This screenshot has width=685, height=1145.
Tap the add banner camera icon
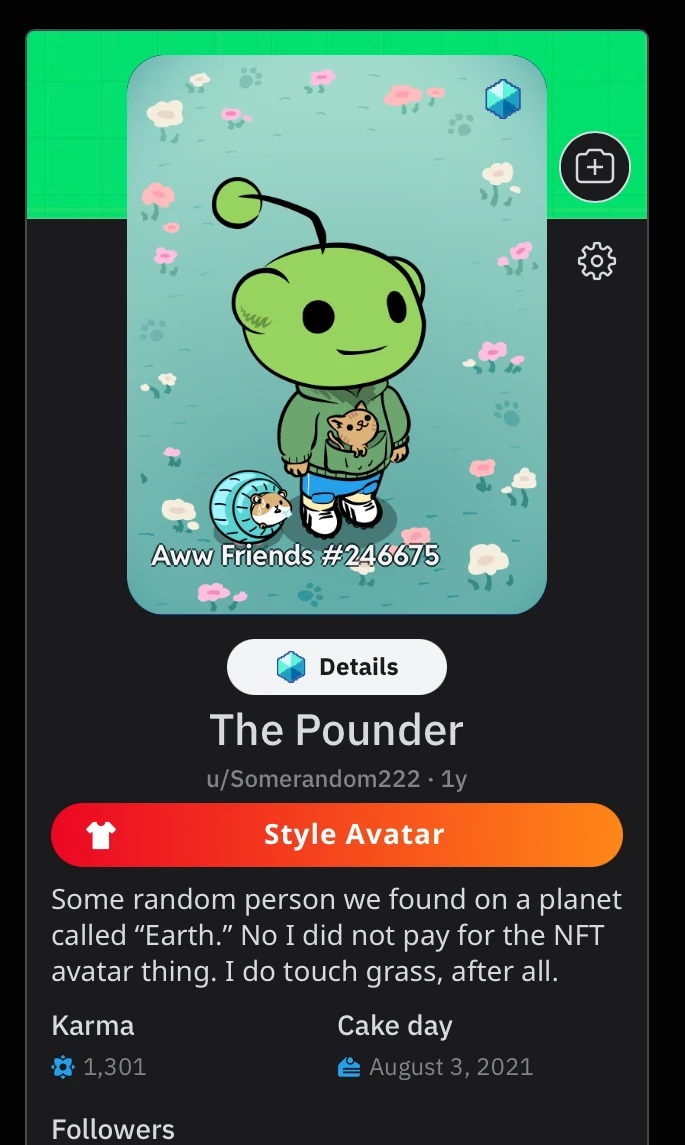595,166
